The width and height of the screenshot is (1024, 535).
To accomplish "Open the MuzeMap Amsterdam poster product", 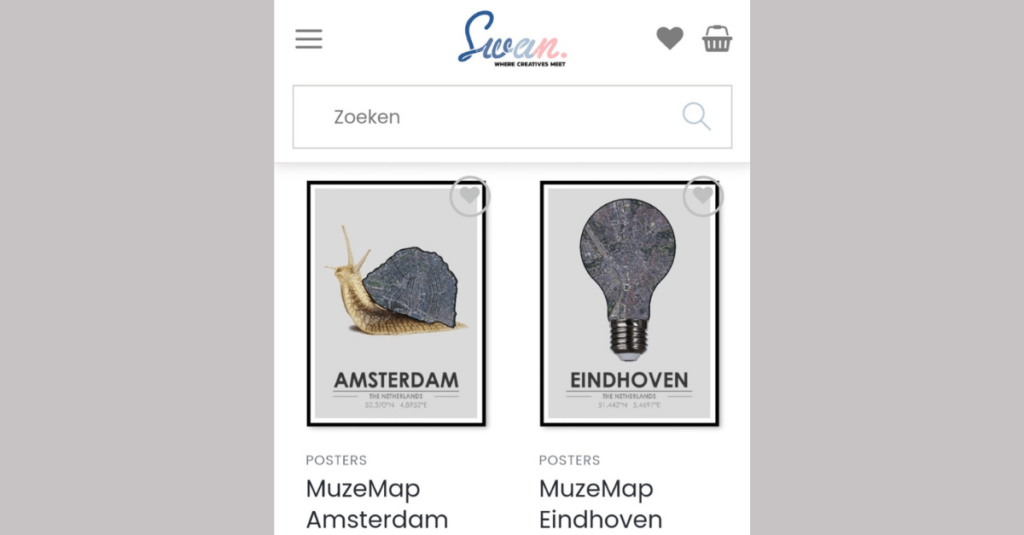I will click(x=396, y=304).
